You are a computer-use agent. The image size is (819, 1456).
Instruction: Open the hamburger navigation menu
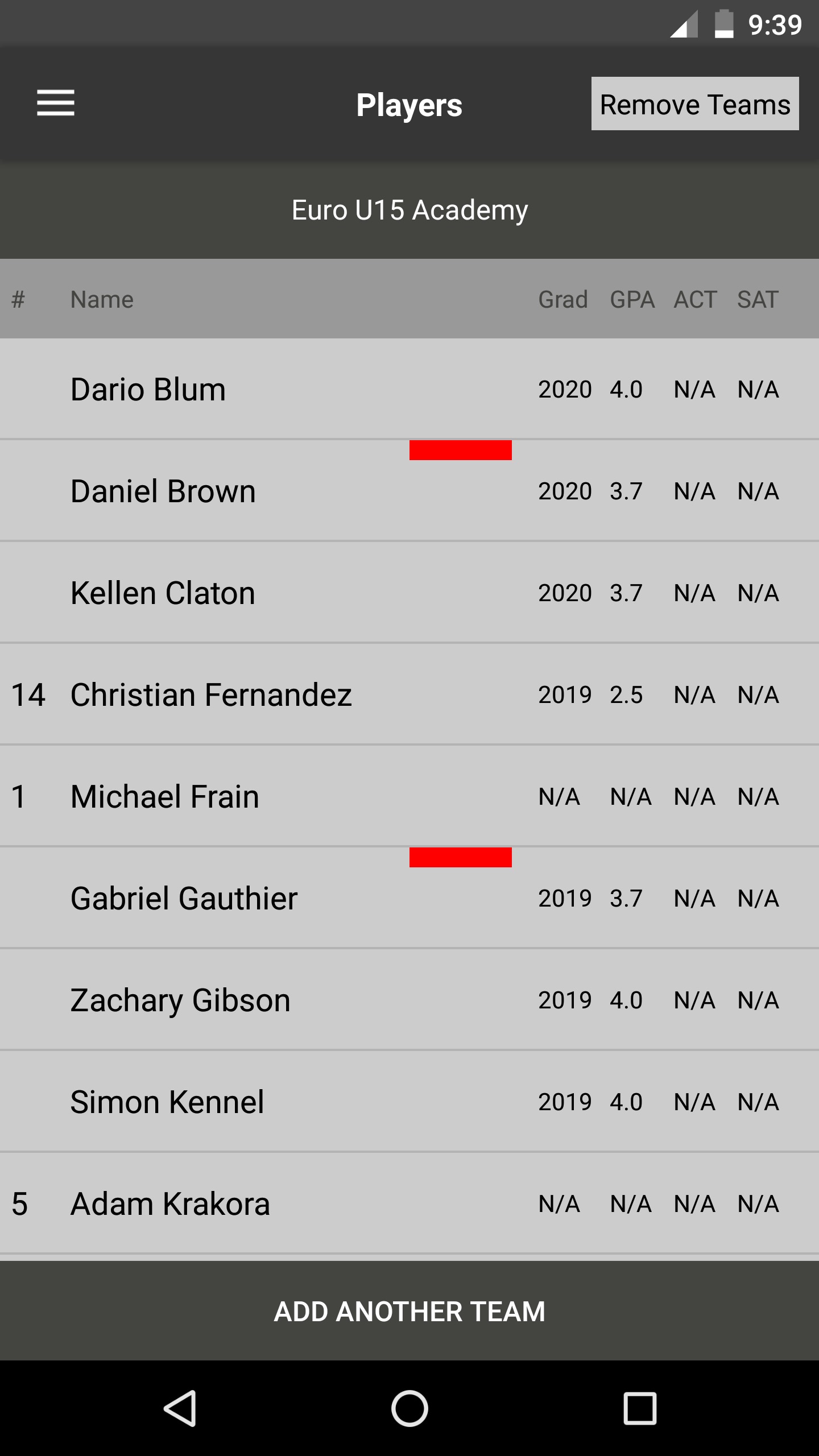[56, 103]
